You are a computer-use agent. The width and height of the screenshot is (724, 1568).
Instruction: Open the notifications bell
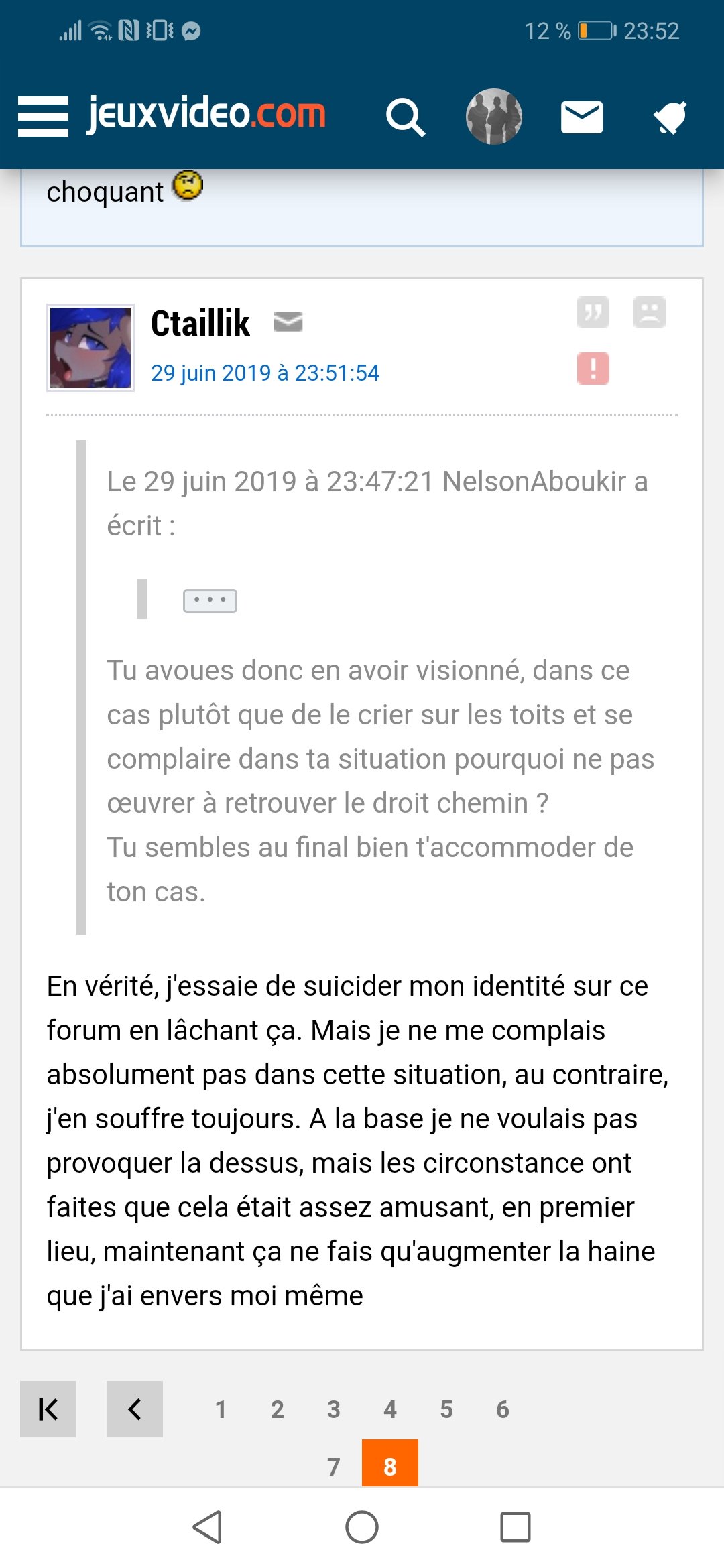pos(670,117)
